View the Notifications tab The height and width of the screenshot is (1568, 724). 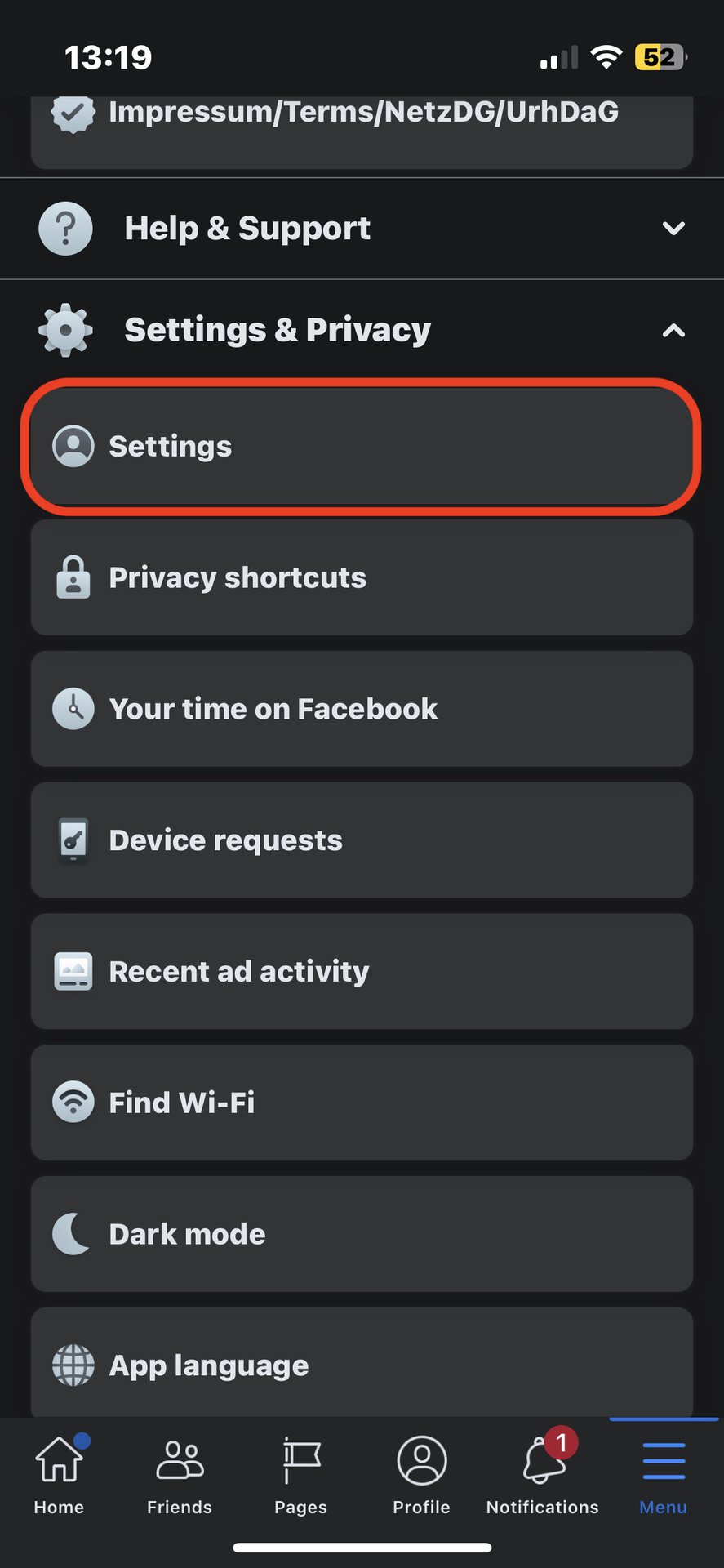point(543,1474)
